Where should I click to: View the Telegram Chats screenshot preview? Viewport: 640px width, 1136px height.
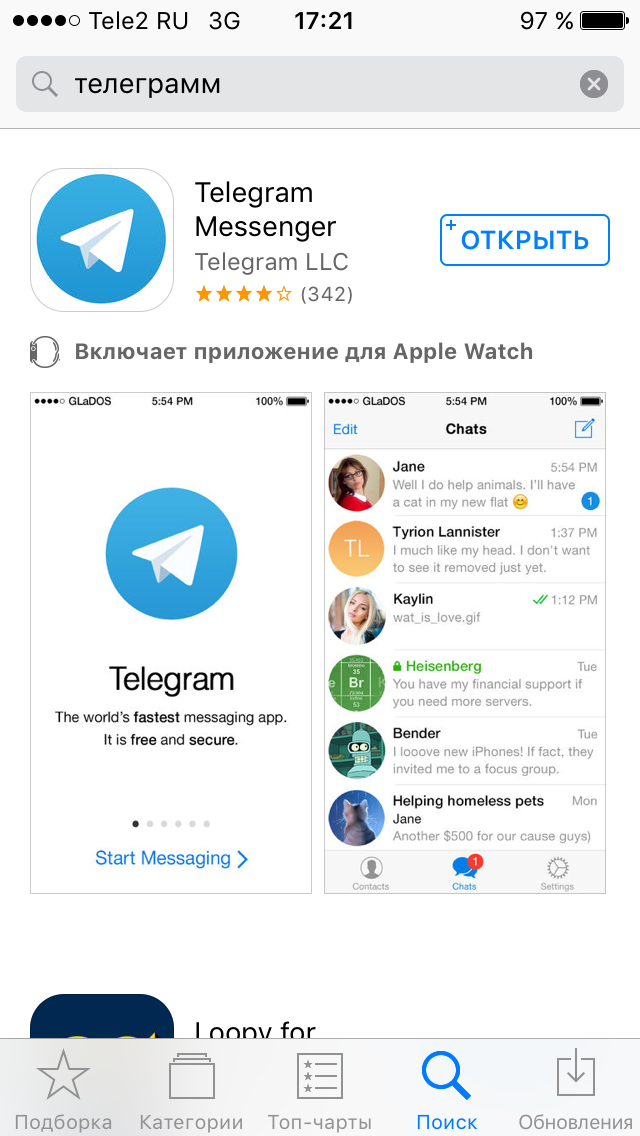point(465,642)
